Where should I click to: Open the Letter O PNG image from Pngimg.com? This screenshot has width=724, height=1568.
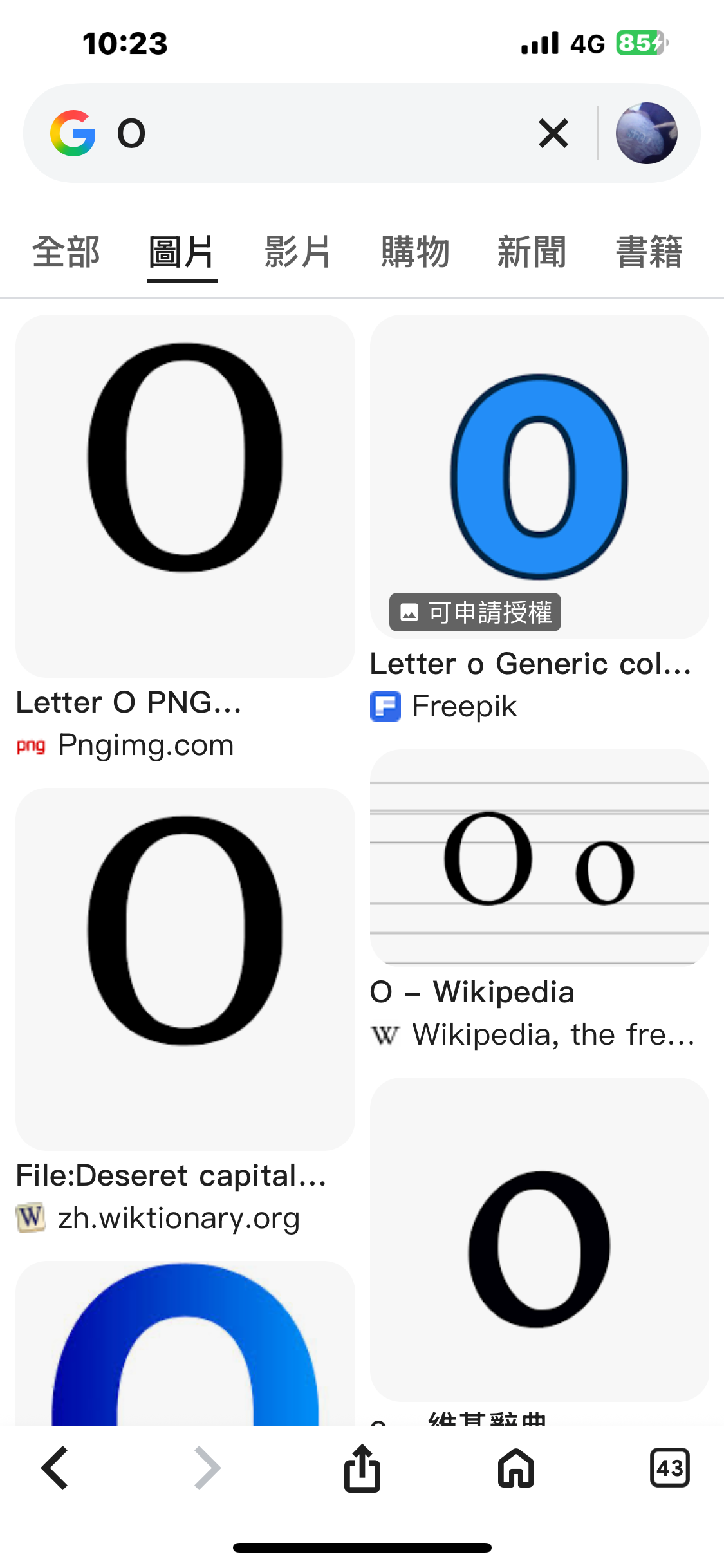(185, 496)
